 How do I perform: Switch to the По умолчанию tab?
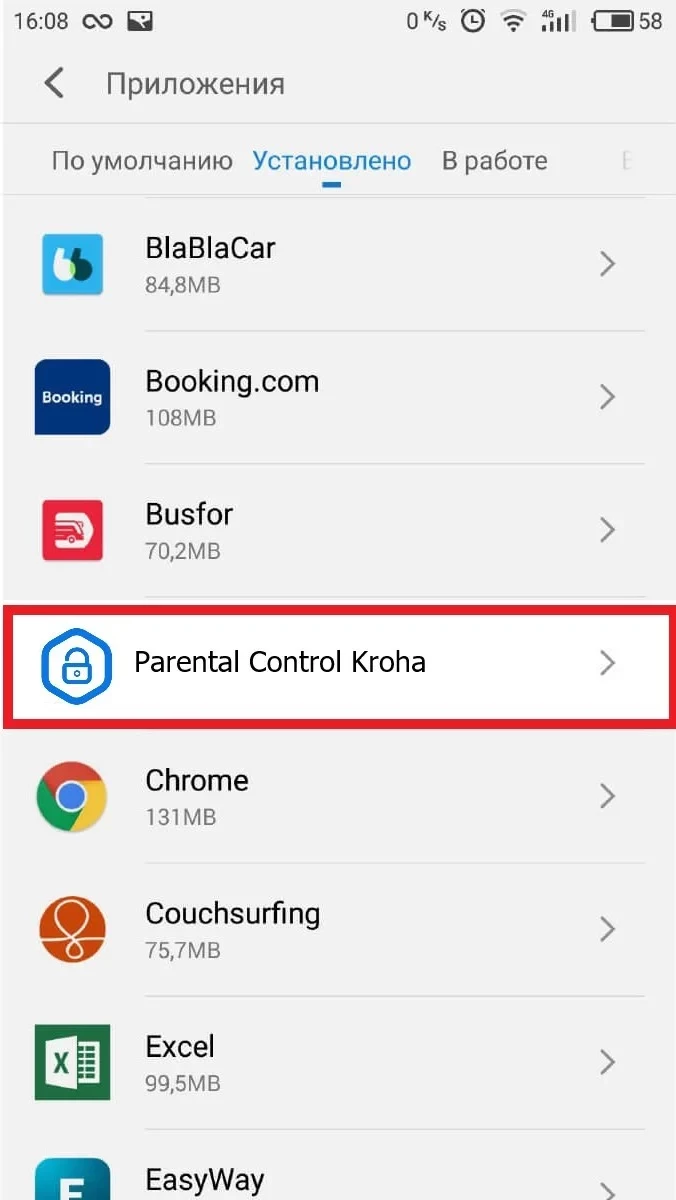point(141,161)
